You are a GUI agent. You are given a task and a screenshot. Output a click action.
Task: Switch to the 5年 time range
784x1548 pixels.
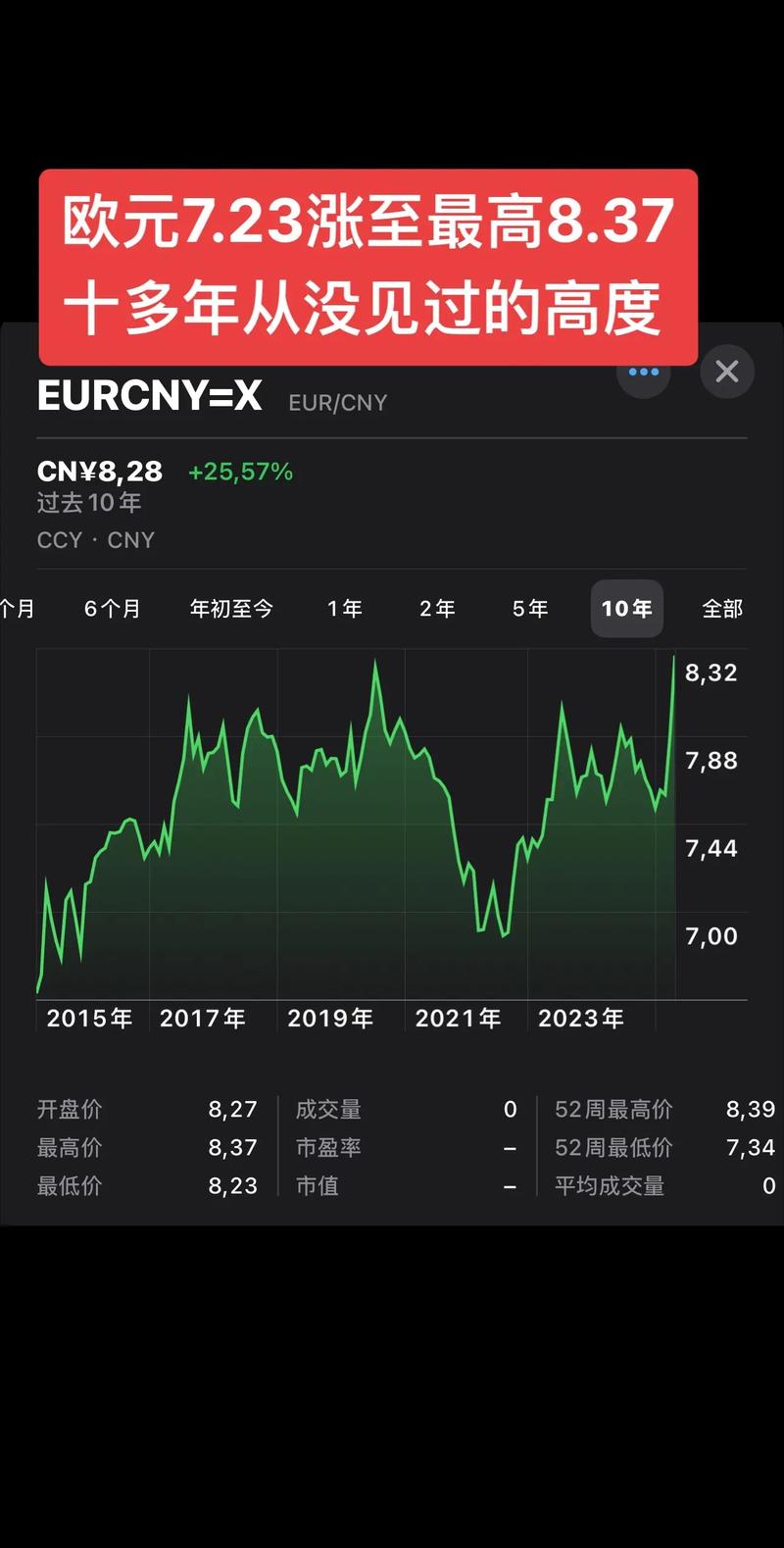click(x=528, y=609)
